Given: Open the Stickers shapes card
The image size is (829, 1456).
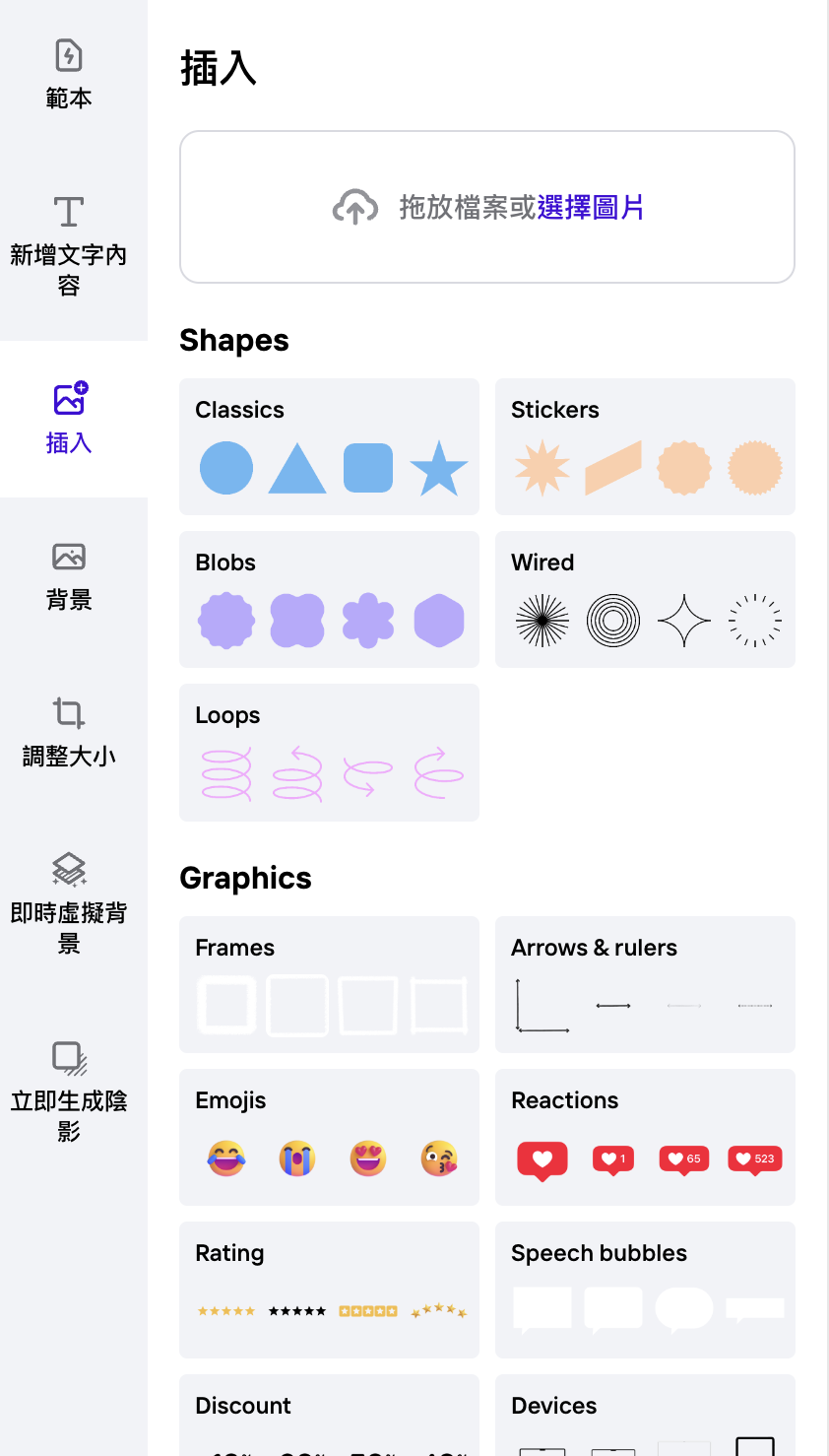Looking at the screenshot, I should 645,446.
